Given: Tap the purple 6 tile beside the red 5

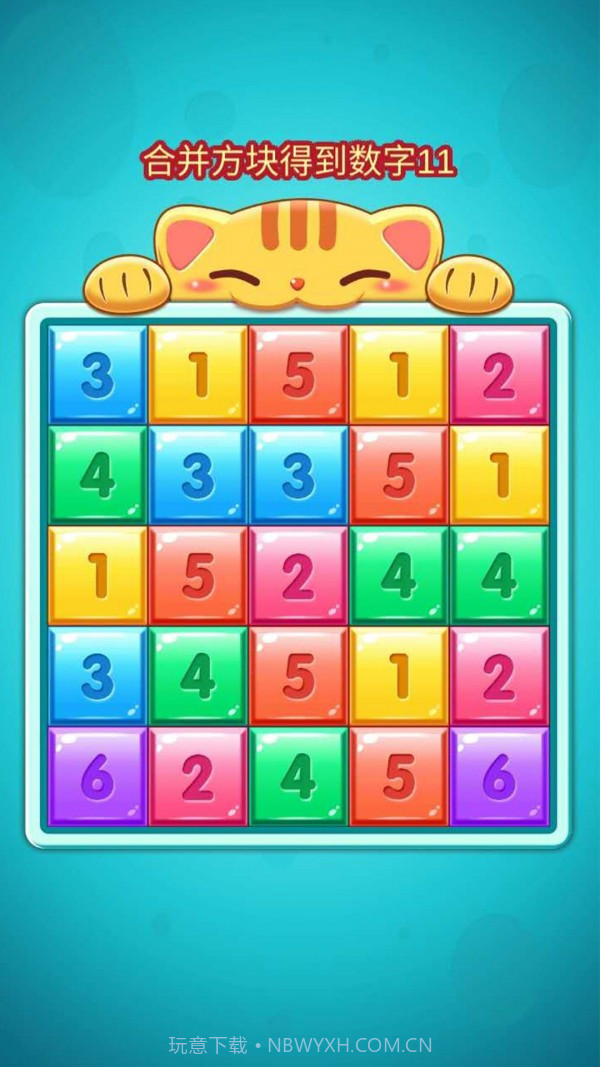Looking at the screenshot, I should pos(499,776).
